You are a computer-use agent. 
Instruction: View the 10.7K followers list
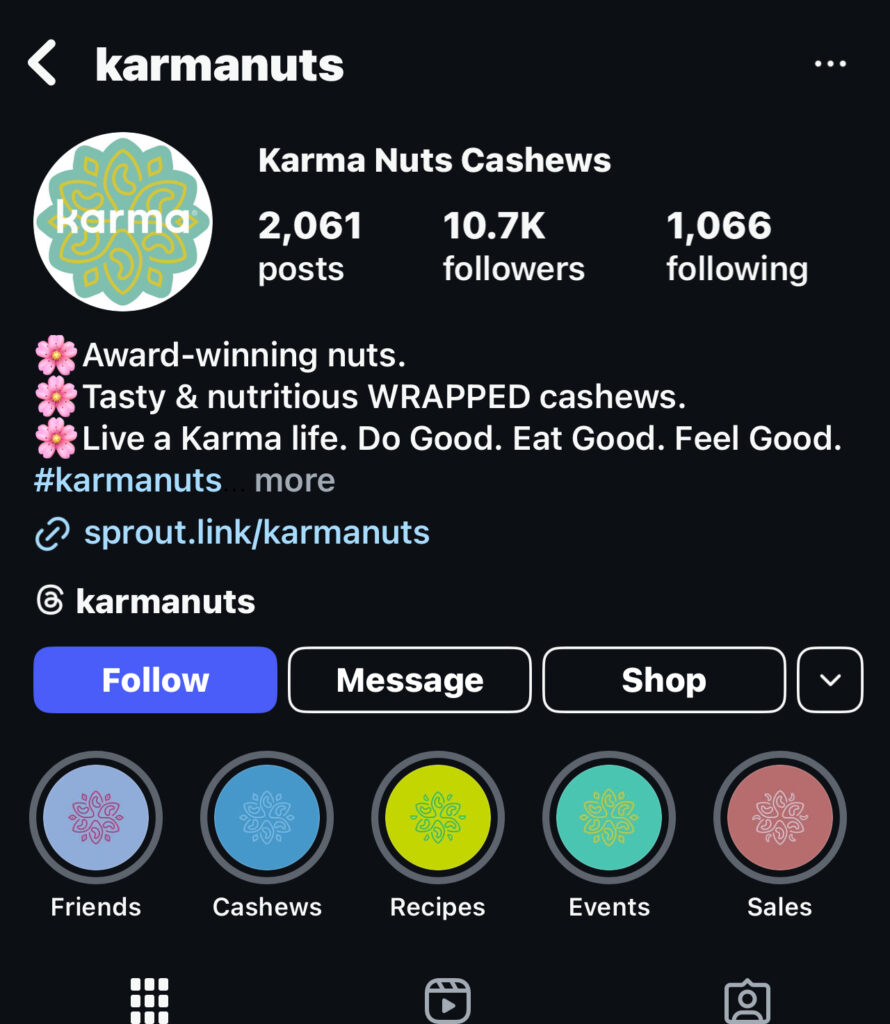(513, 245)
